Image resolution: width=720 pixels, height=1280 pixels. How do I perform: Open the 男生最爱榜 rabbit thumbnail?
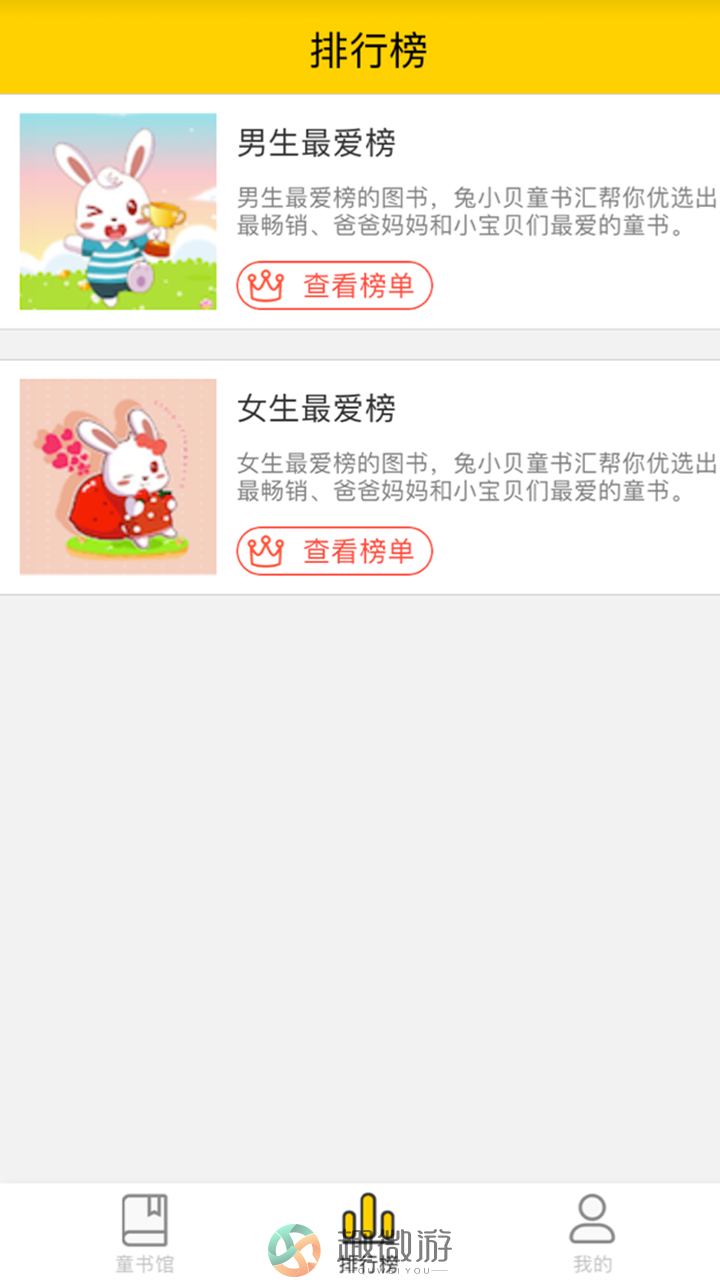click(x=118, y=211)
